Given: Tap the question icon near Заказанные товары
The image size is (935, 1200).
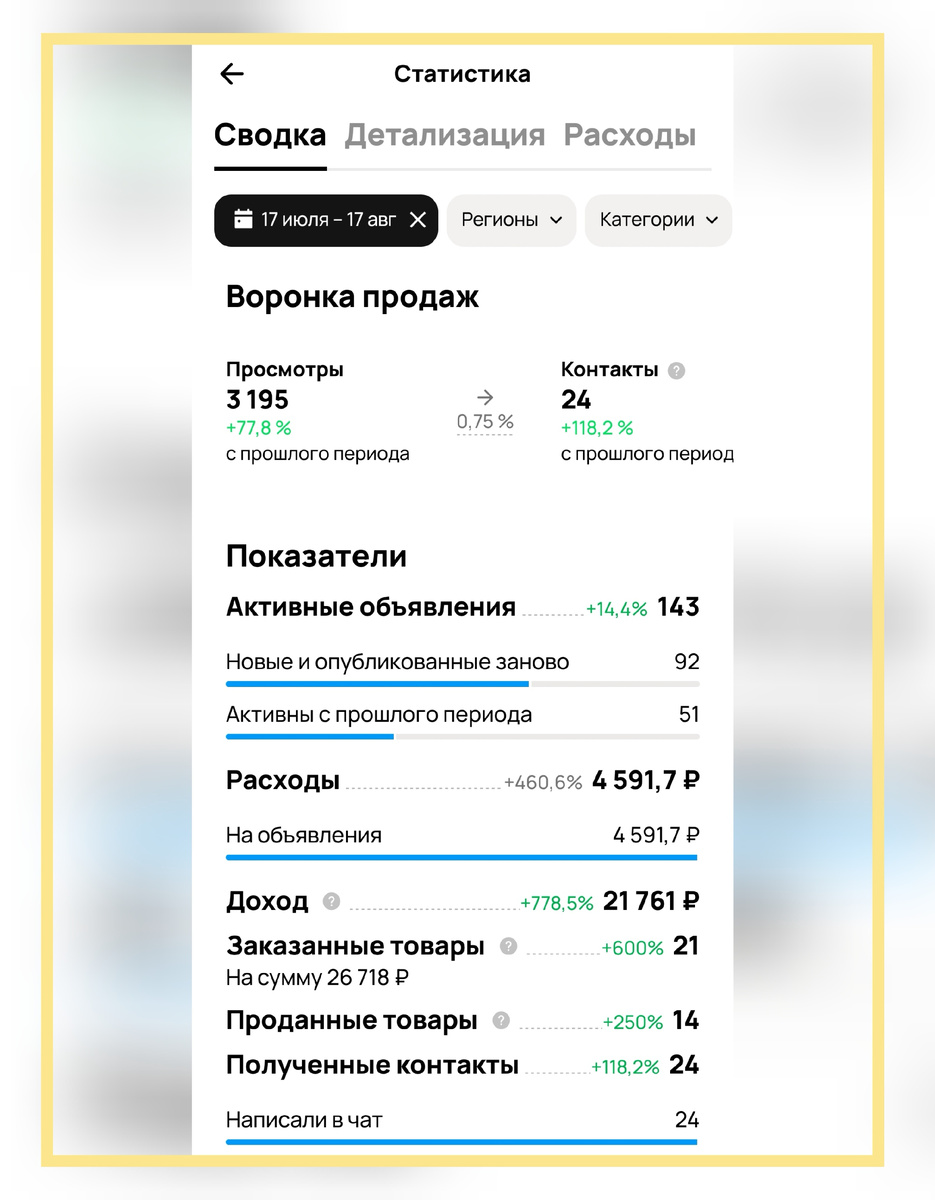Looking at the screenshot, I should [507, 945].
